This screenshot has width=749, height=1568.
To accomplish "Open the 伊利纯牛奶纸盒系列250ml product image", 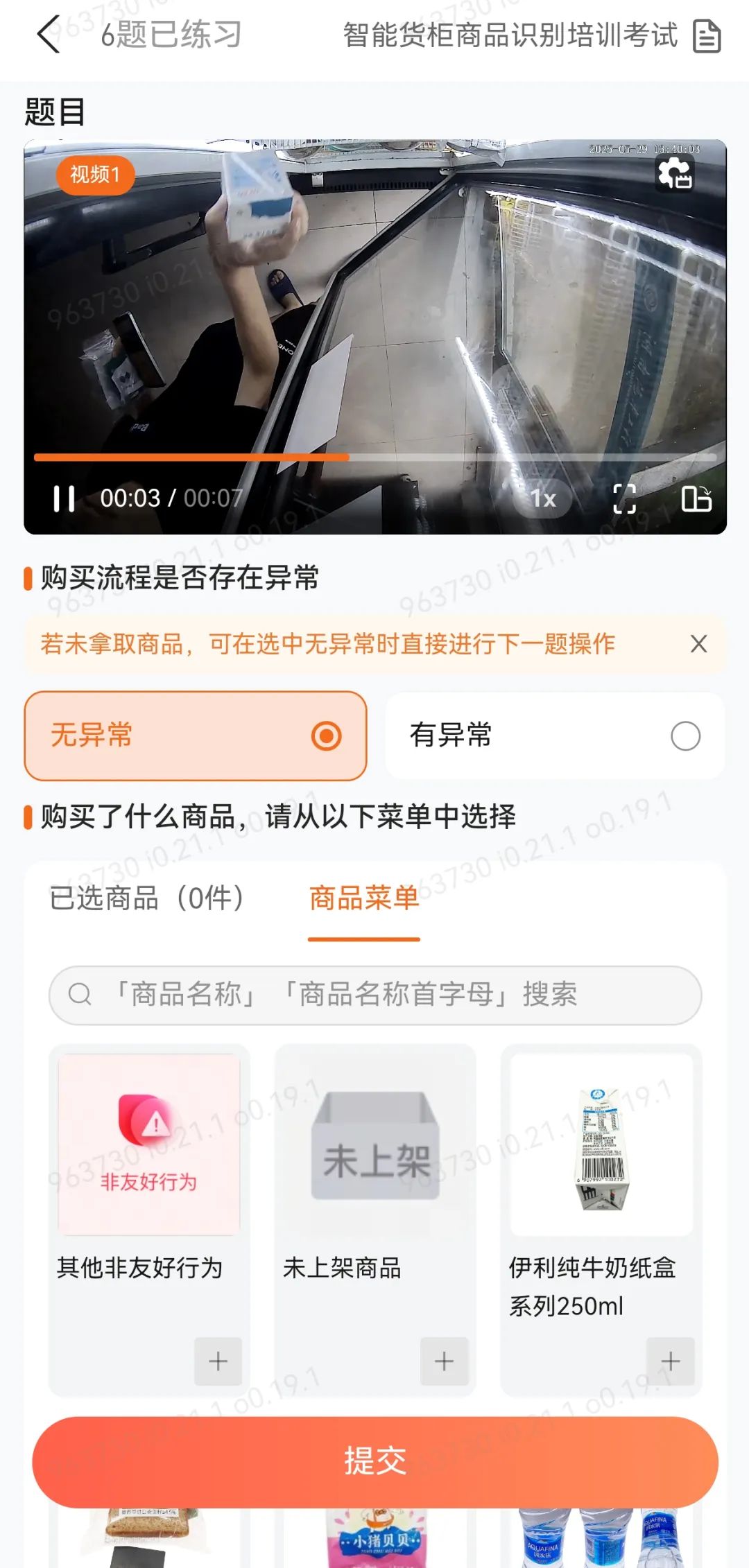I will click(601, 1144).
